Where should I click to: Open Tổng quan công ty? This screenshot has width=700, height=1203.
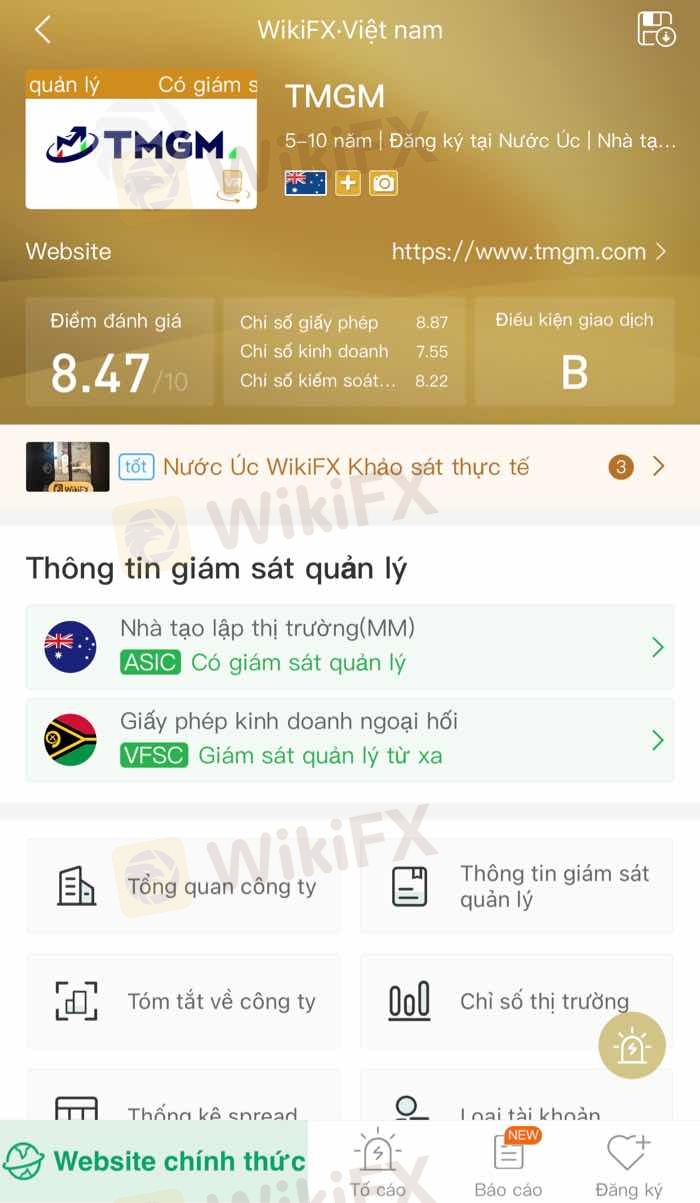coord(183,887)
